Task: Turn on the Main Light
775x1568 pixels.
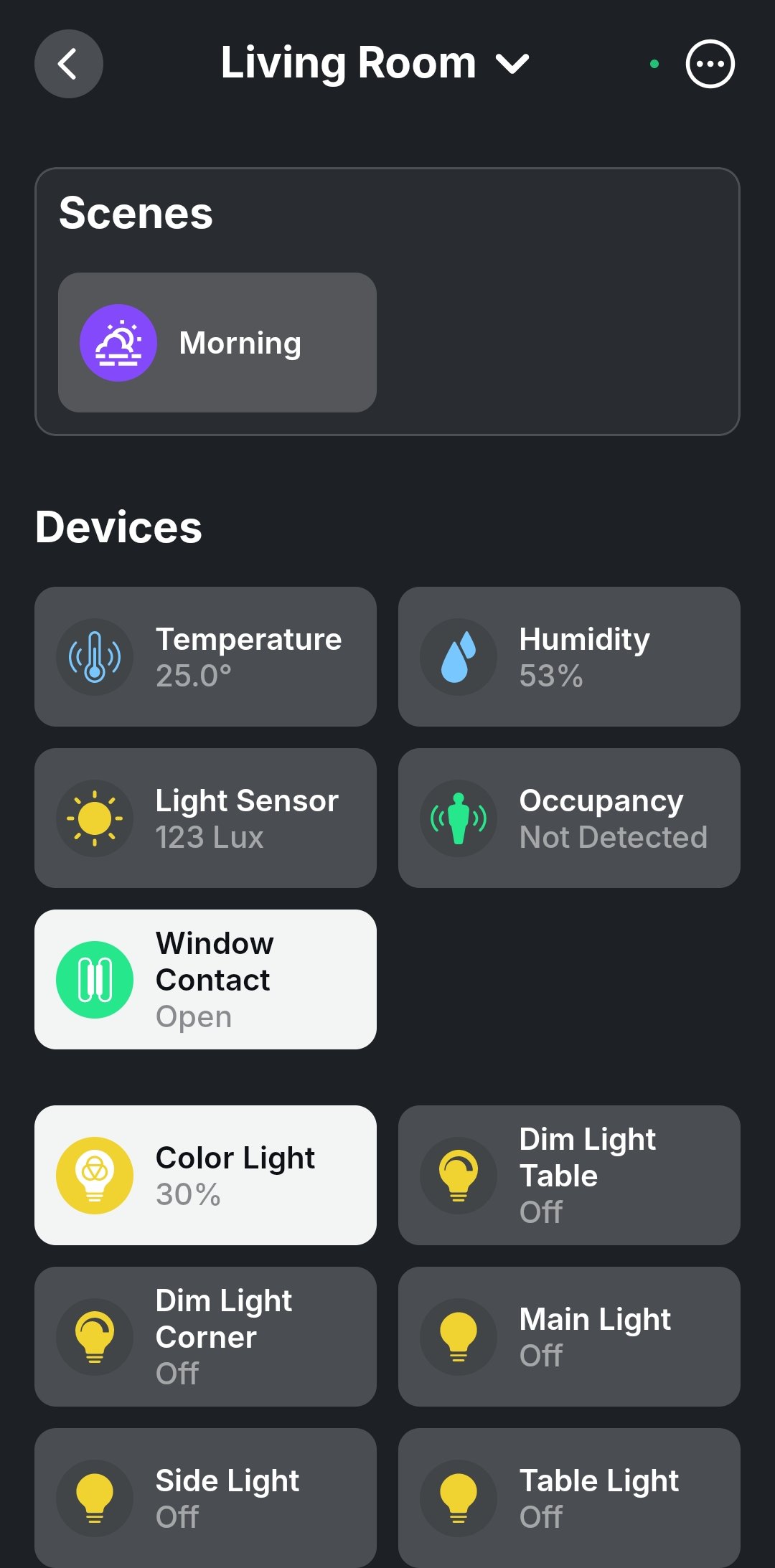Action: (x=459, y=1336)
